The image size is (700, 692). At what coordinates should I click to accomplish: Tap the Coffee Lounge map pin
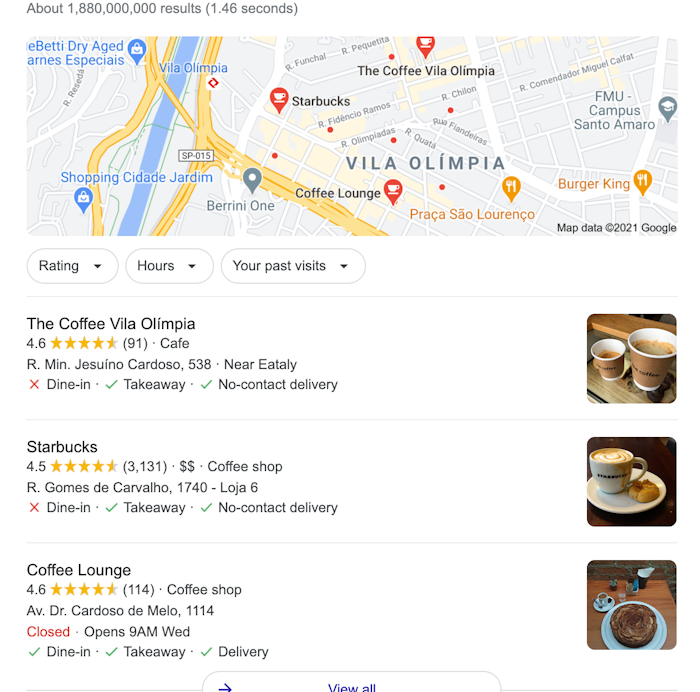point(393,190)
